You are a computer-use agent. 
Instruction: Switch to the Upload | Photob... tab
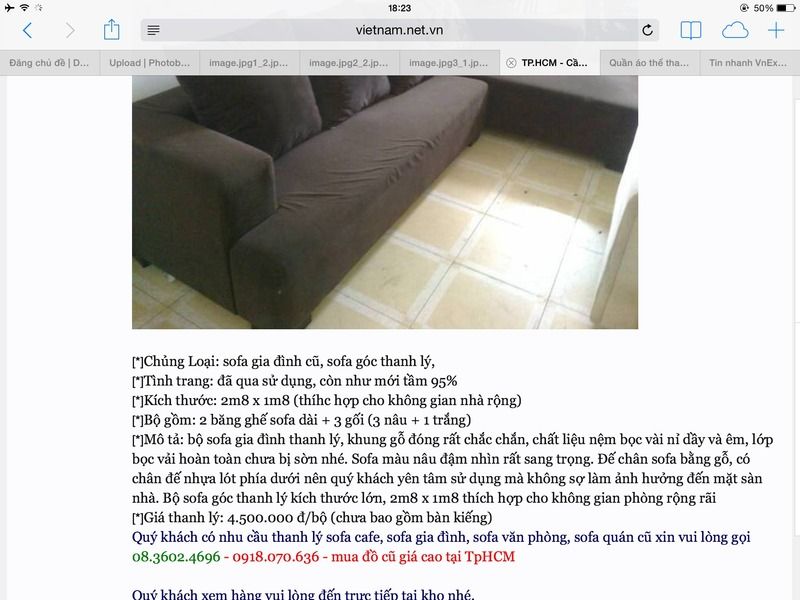[x=149, y=63]
